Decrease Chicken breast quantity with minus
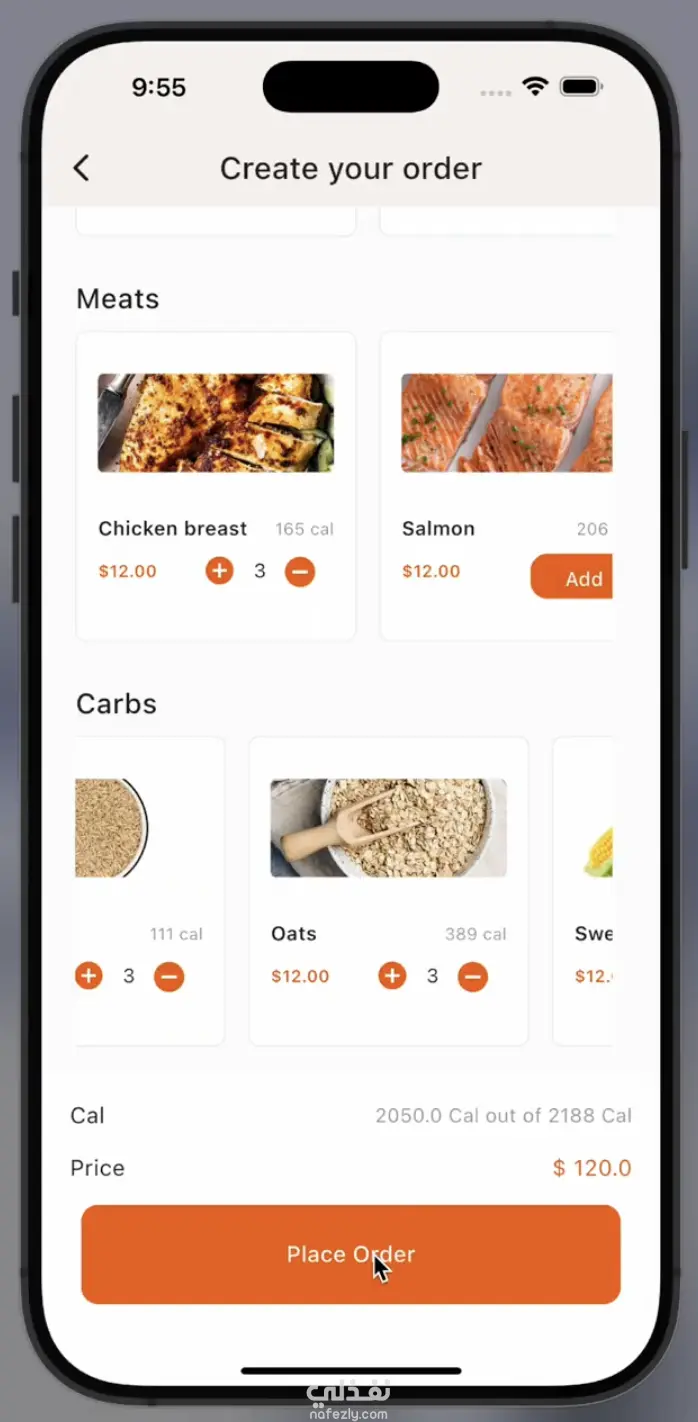 click(300, 572)
